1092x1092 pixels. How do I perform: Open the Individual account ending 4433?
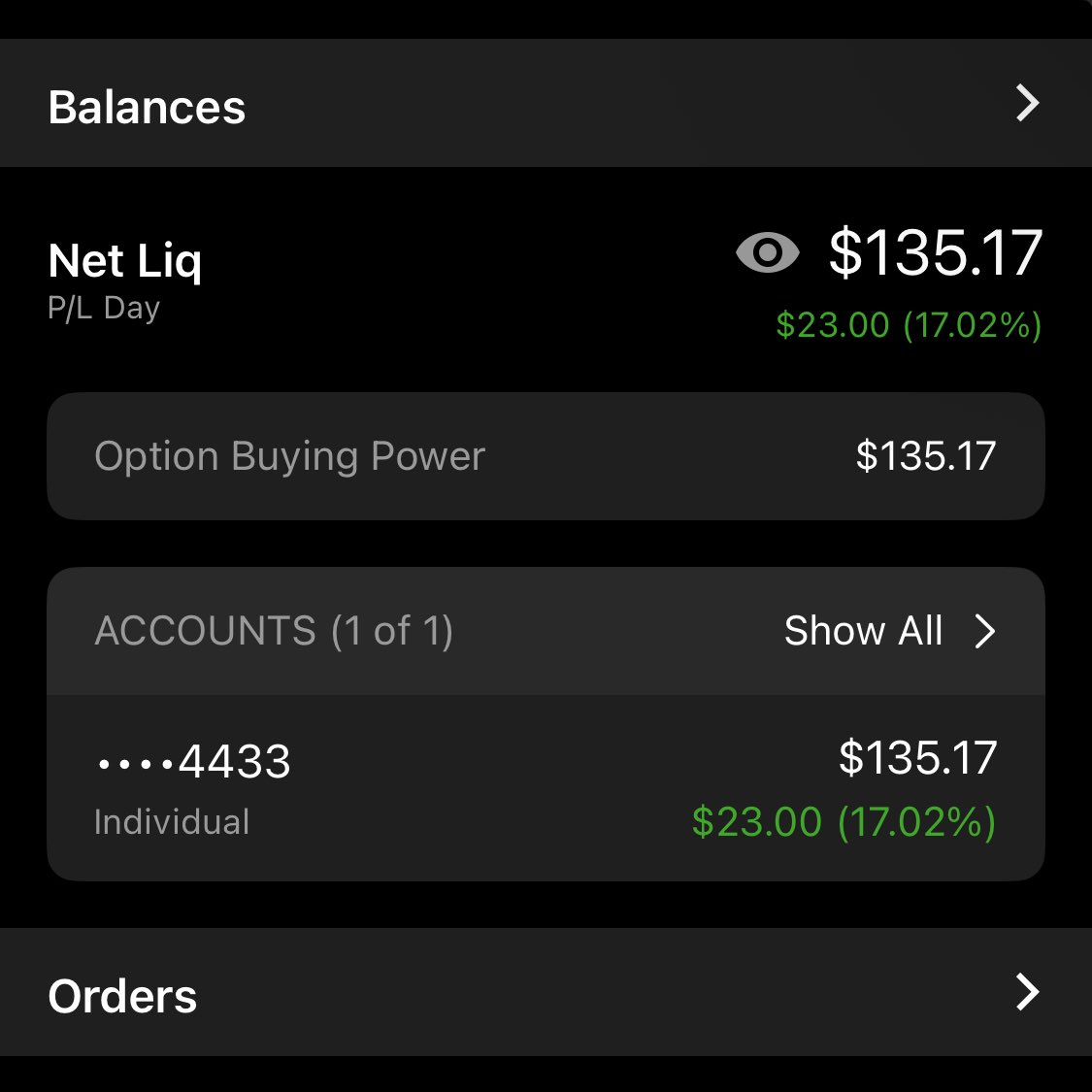click(544, 788)
